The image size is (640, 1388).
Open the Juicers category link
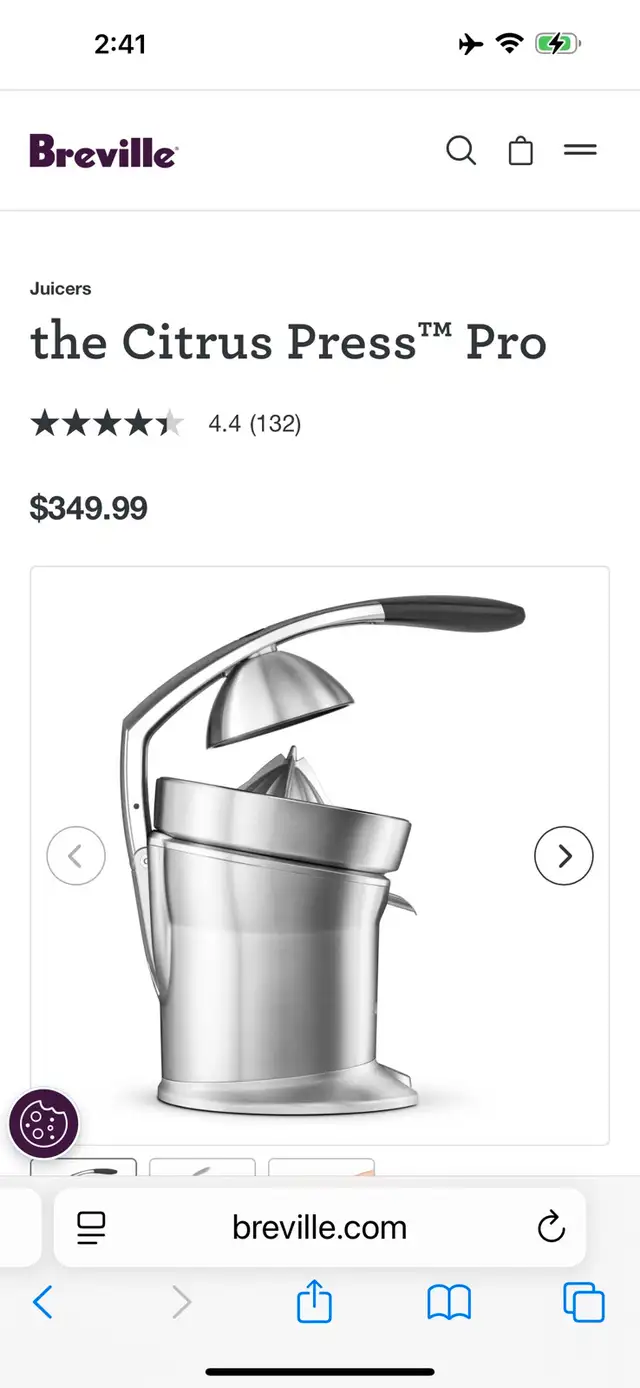click(x=60, y=288)
